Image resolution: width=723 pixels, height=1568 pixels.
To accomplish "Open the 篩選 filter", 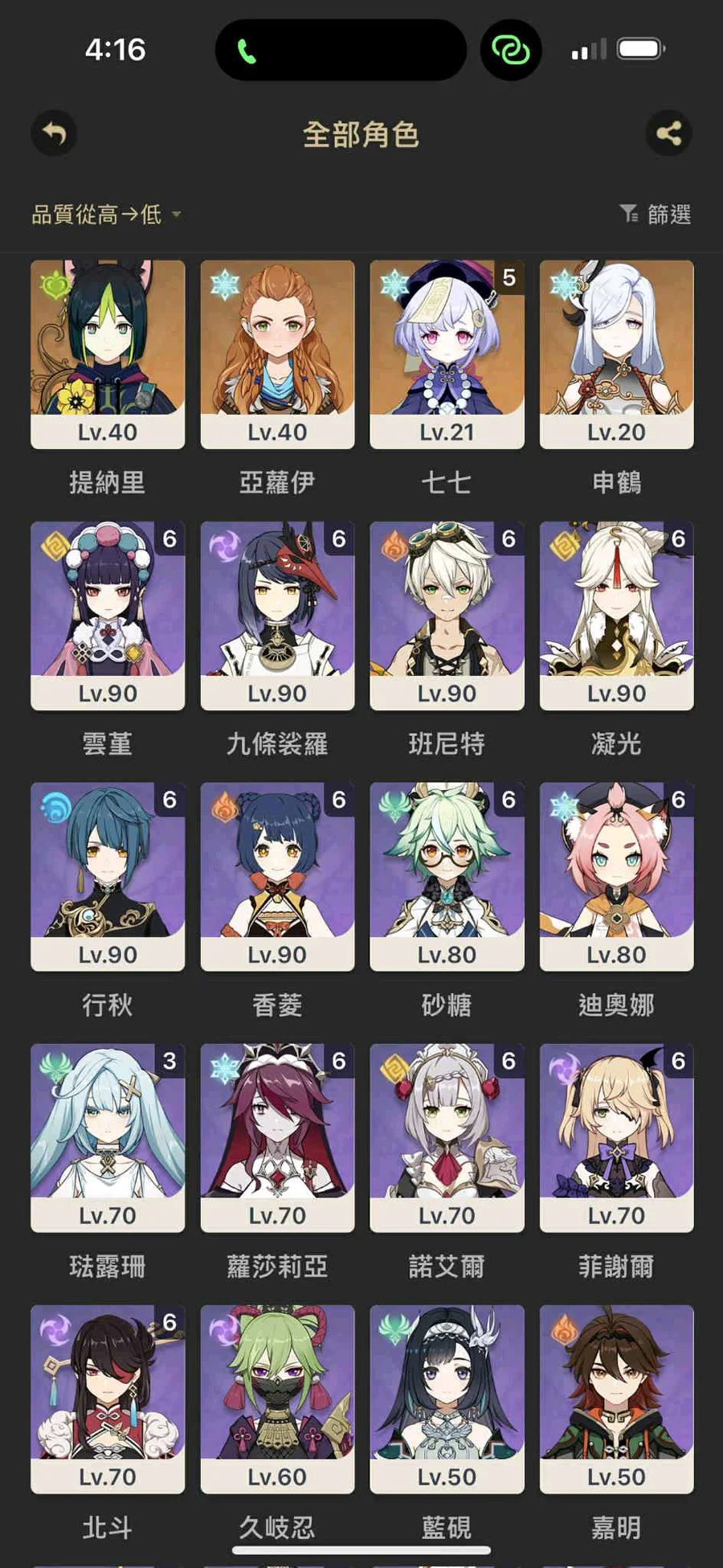I will [x=656, y=215].
